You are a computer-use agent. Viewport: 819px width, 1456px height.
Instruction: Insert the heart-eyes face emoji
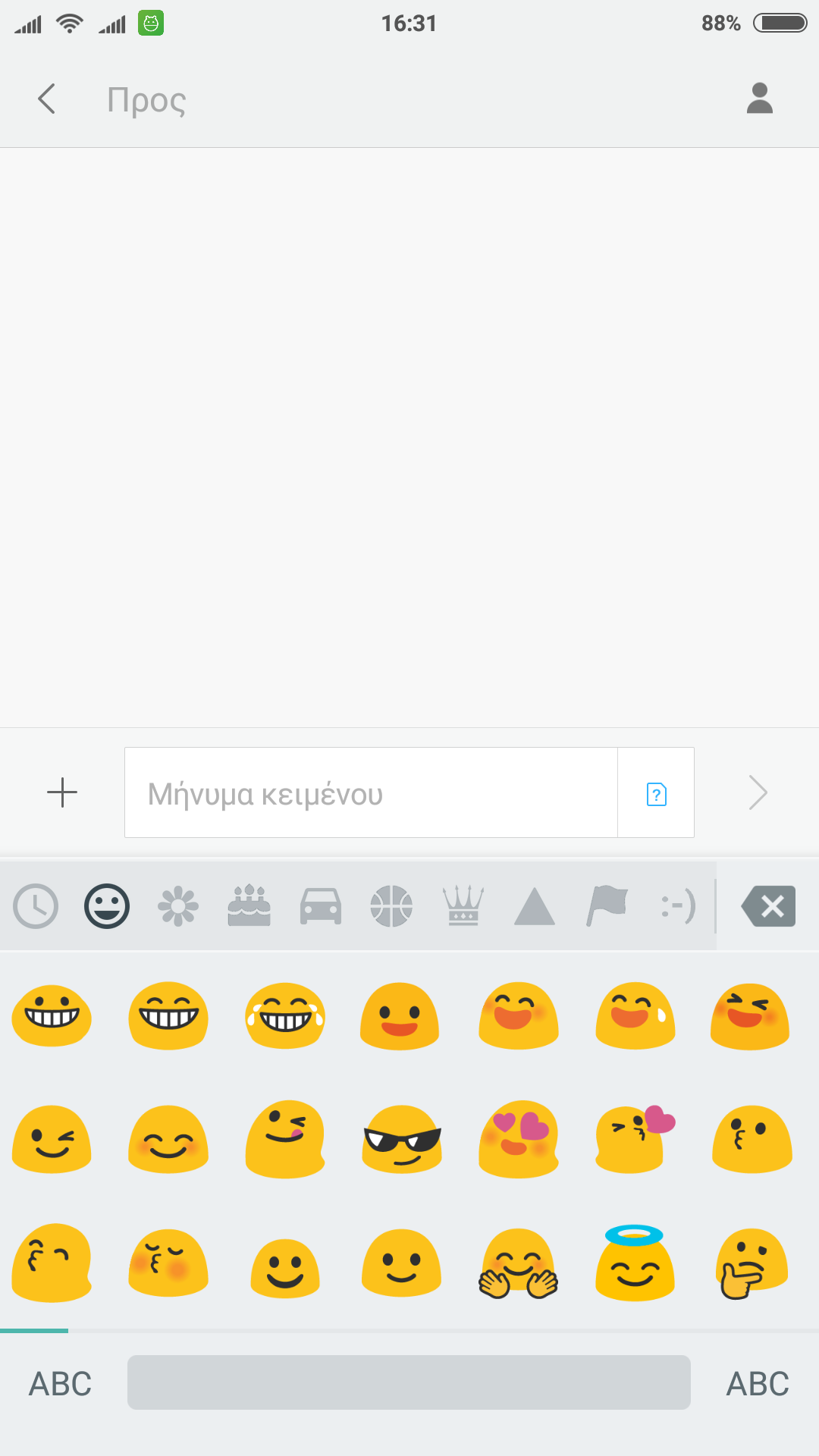pos(519,1140)
